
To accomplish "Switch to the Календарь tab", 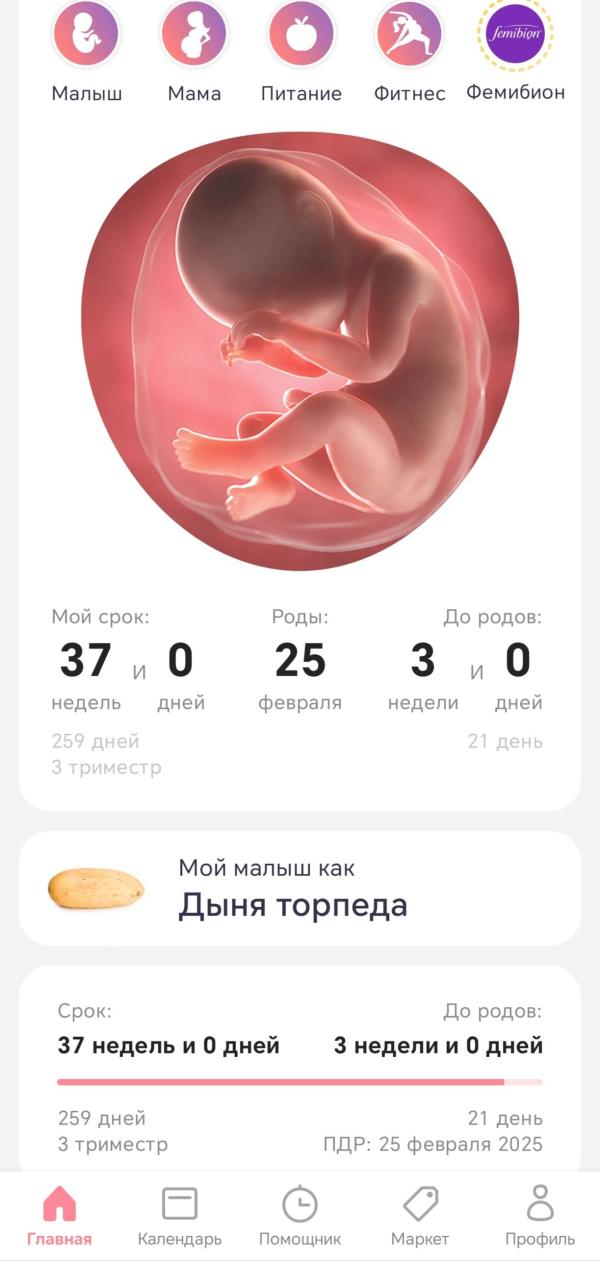I will 180,1214.
